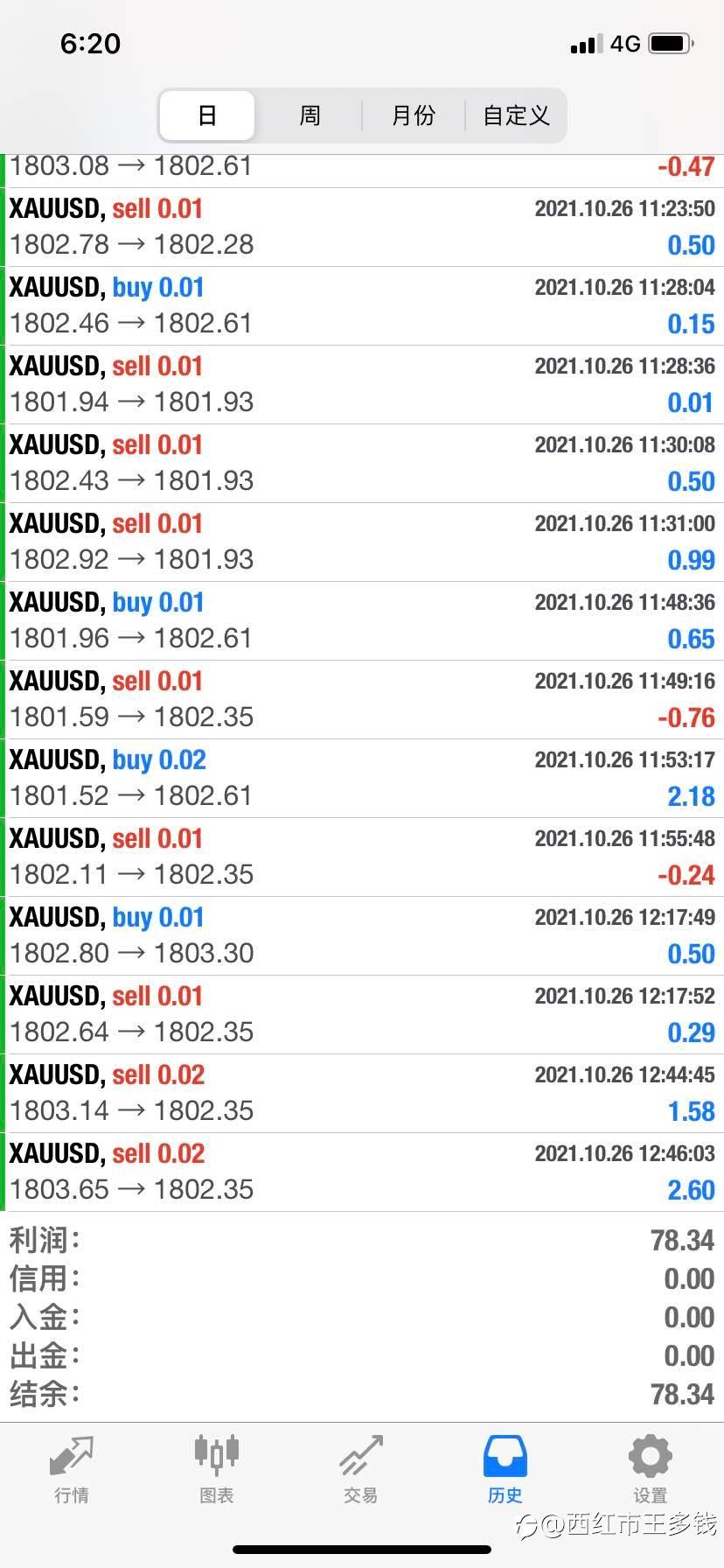Switch to the 月份 period tab

(413, 115)
